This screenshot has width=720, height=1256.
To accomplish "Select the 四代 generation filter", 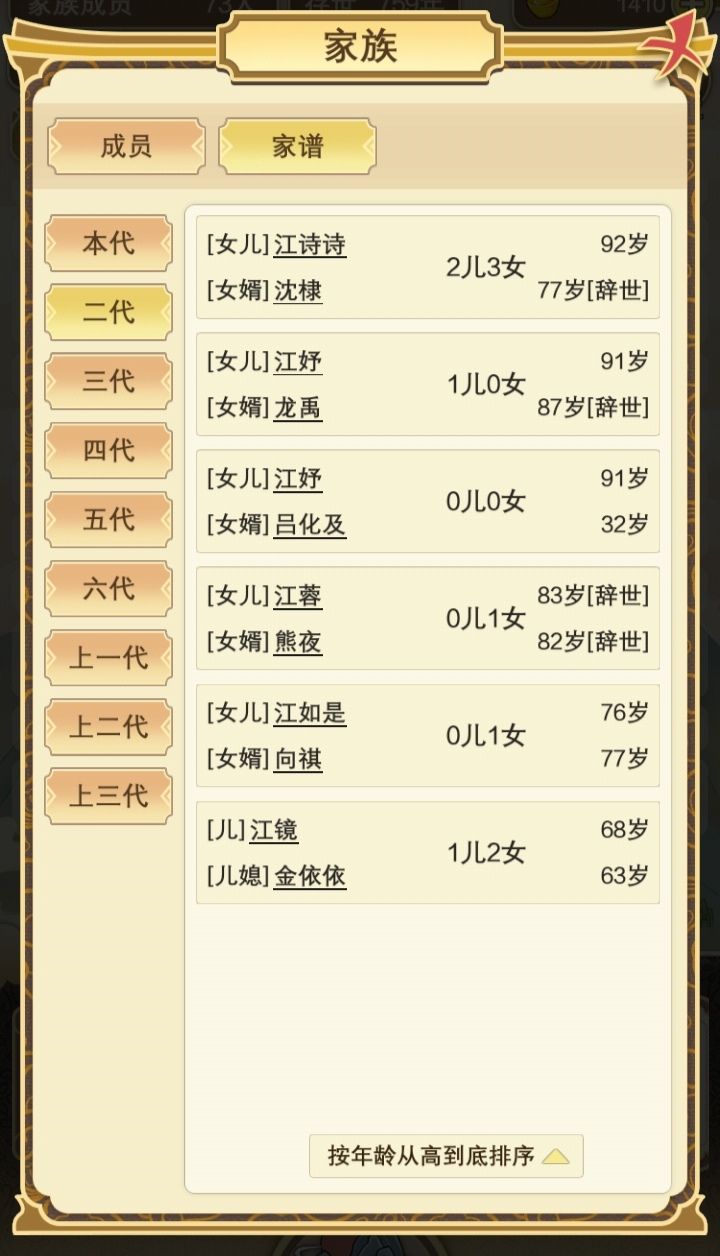I will point(108,450).
